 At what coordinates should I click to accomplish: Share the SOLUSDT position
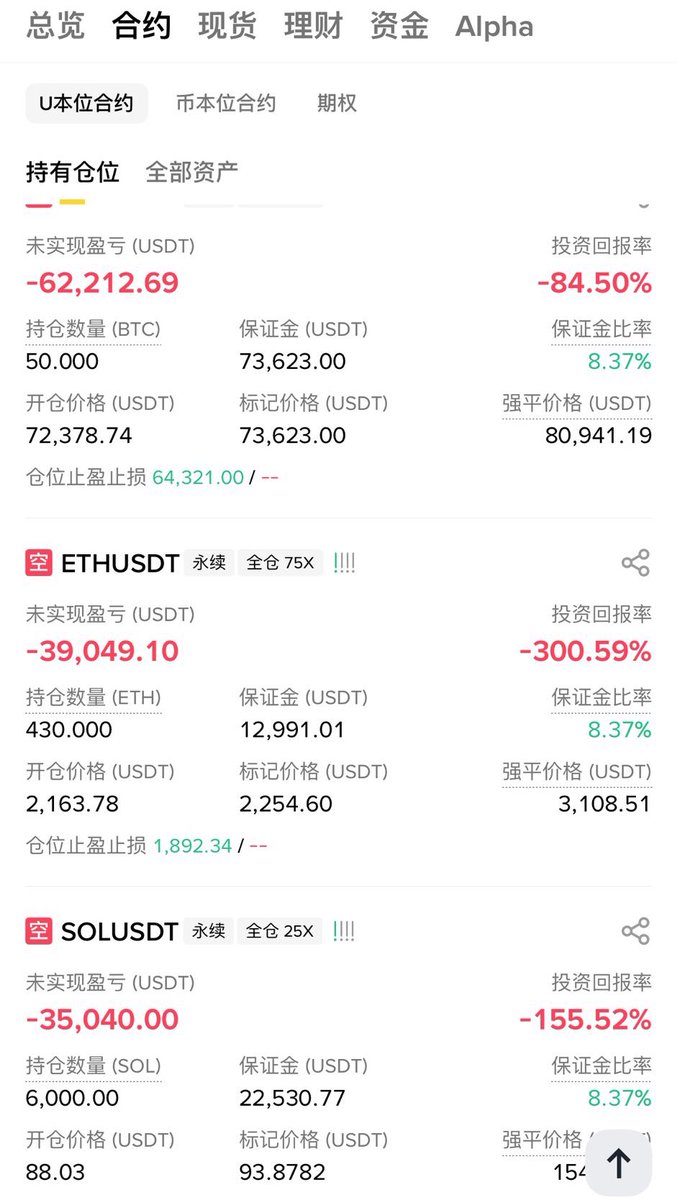click(x=636, y=931)
